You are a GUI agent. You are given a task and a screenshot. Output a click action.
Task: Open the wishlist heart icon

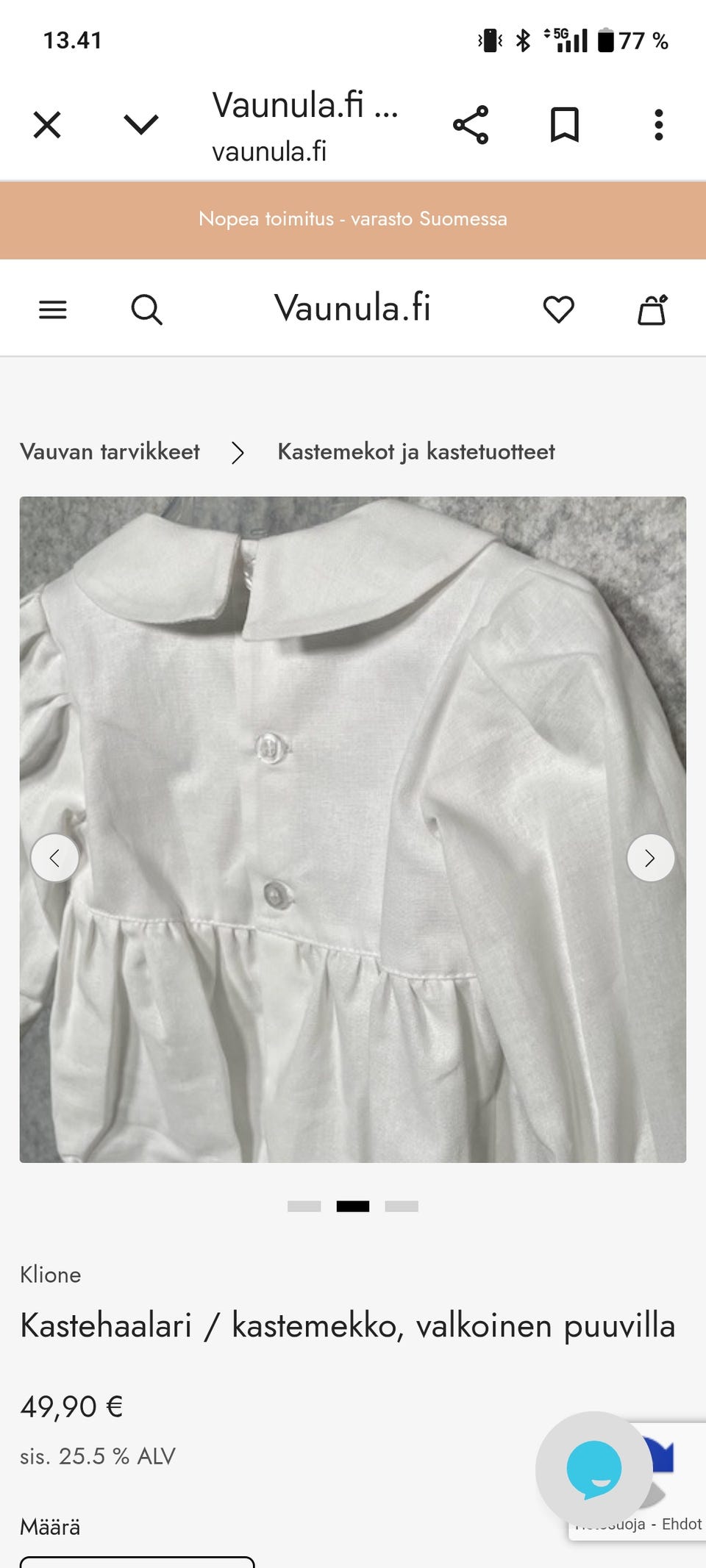coord(559,309)
